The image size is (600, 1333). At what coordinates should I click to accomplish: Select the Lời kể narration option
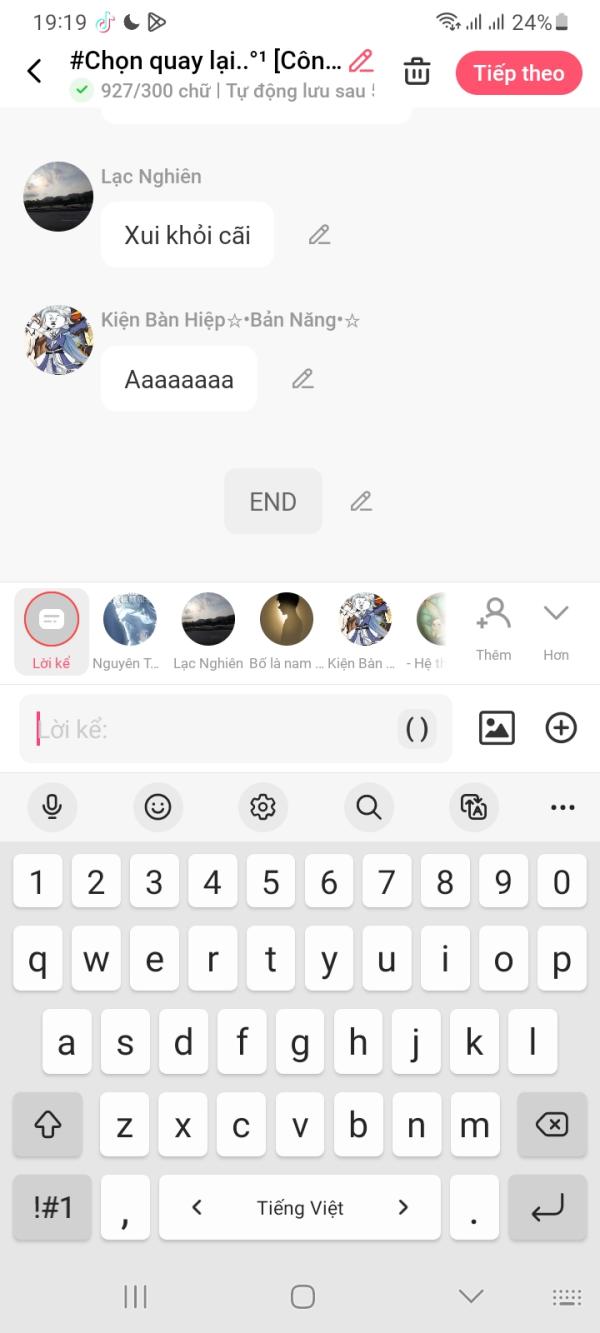click(x=51, y=631)
